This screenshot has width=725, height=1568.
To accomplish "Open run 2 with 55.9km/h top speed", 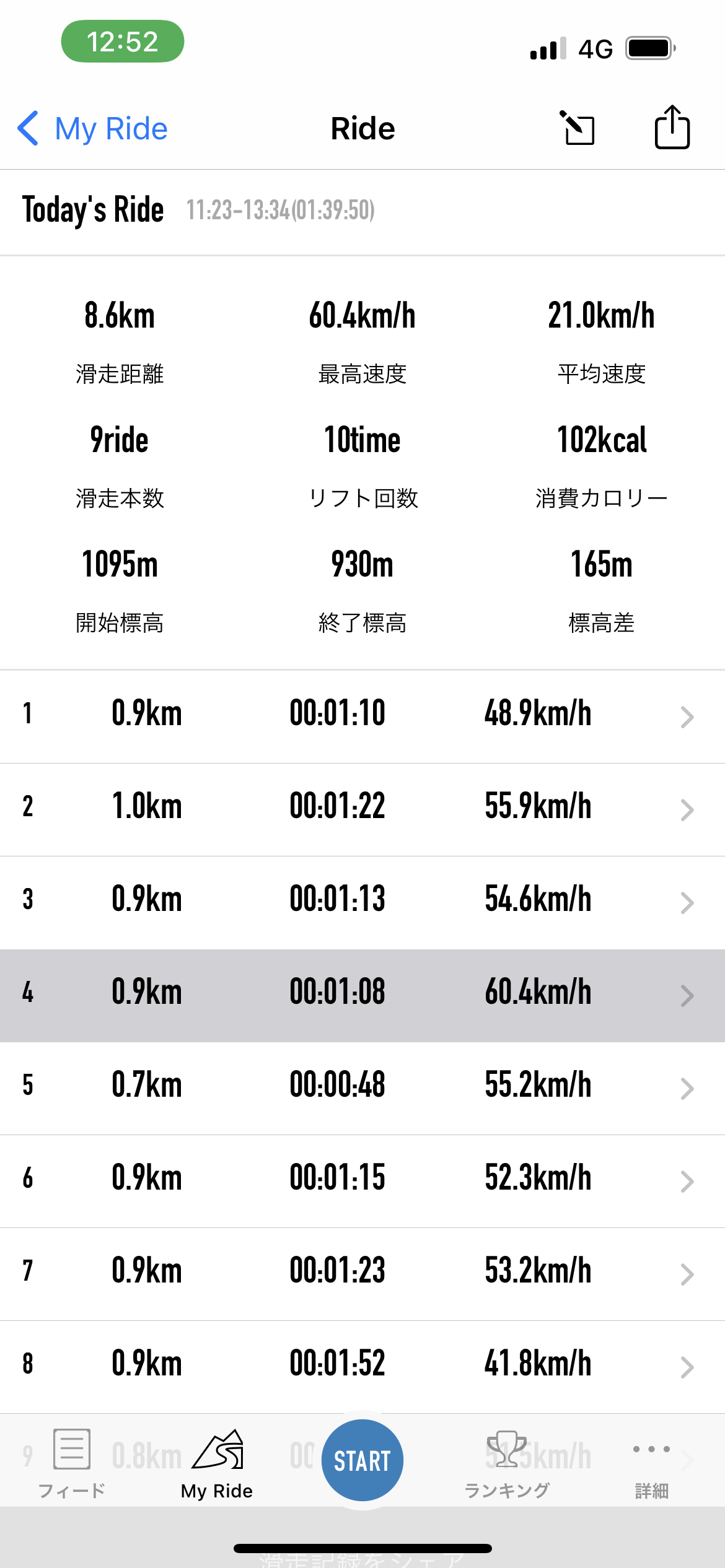I will pos(362,808).
